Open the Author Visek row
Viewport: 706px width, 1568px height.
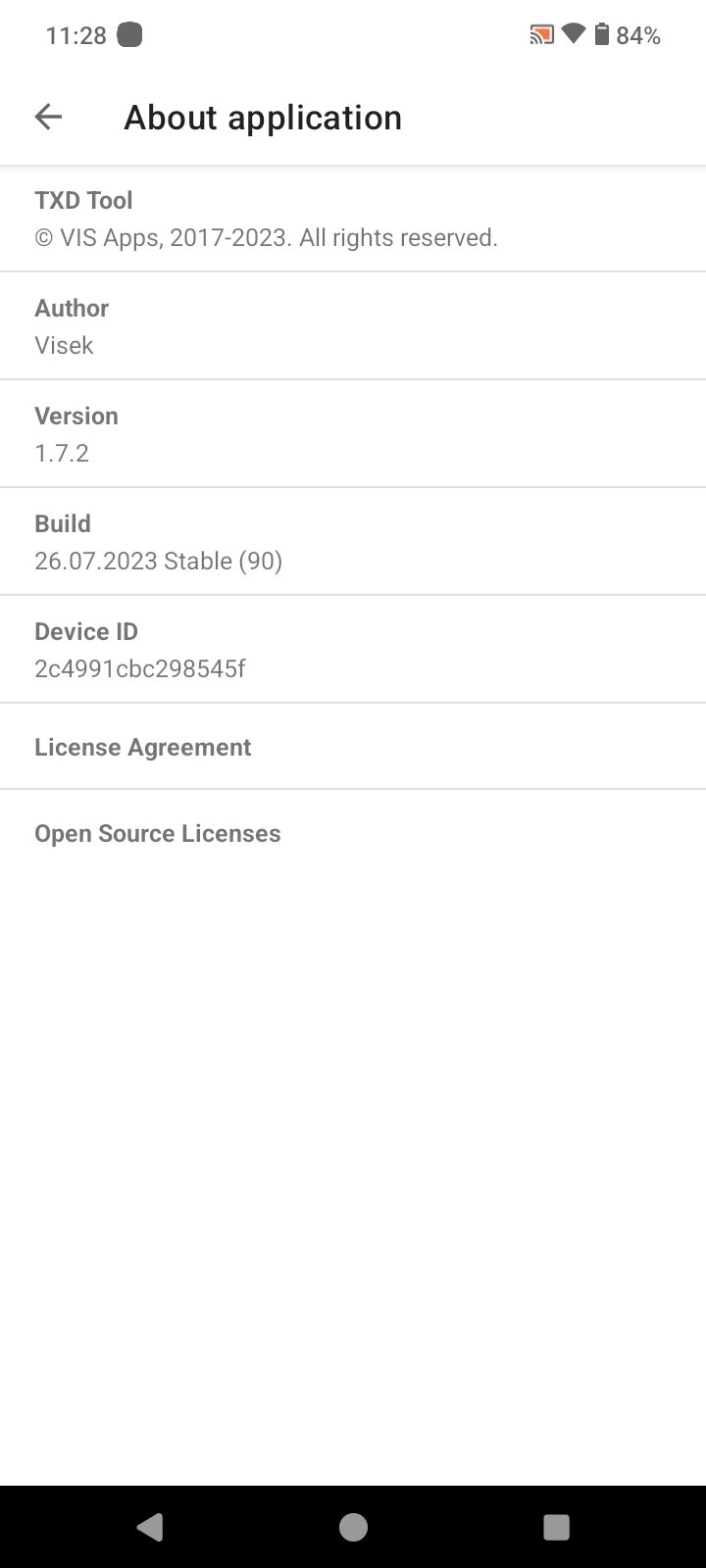(x=353, y=325)
